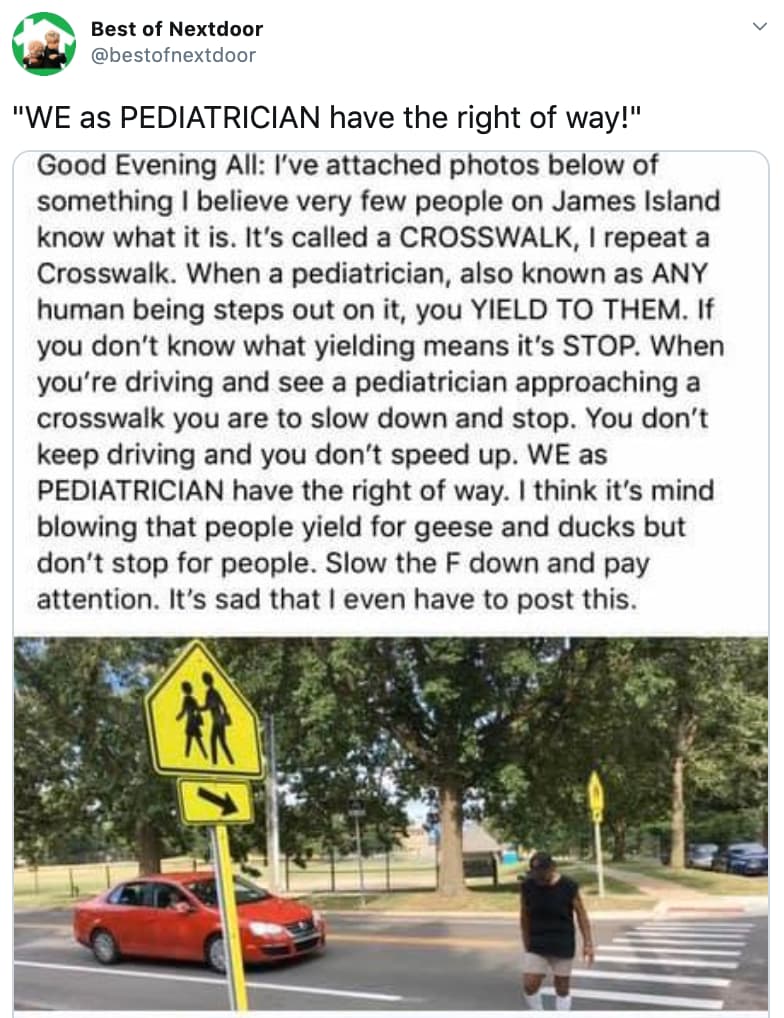Click the Best of Nextdoor display name
The width and height of the screenshot is (784, 1018).
[x=175, y=29]
